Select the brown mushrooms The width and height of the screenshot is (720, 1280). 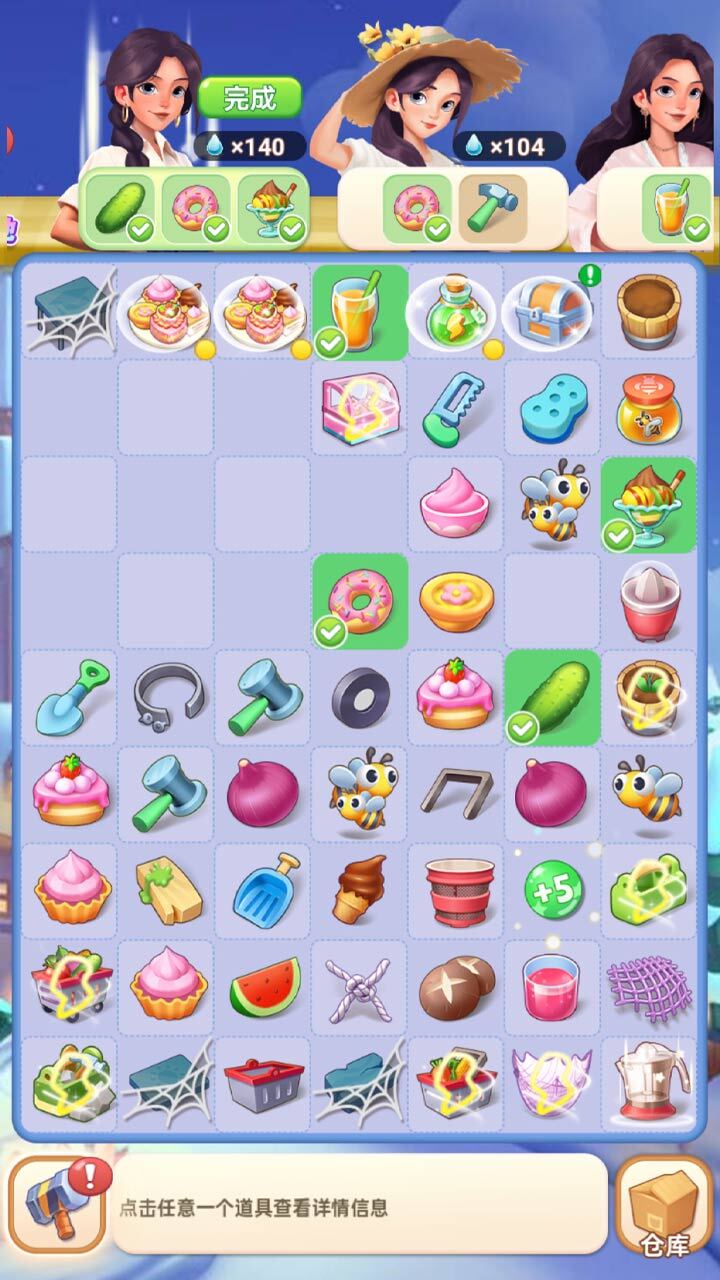coord(455,986)
